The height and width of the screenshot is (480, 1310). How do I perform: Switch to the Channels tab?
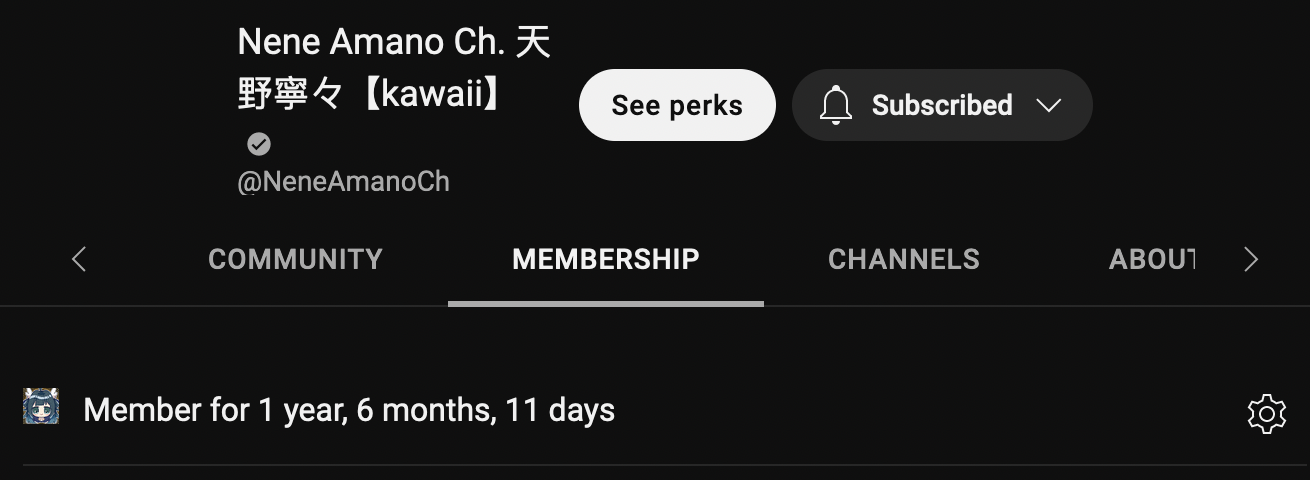point(903,260)
